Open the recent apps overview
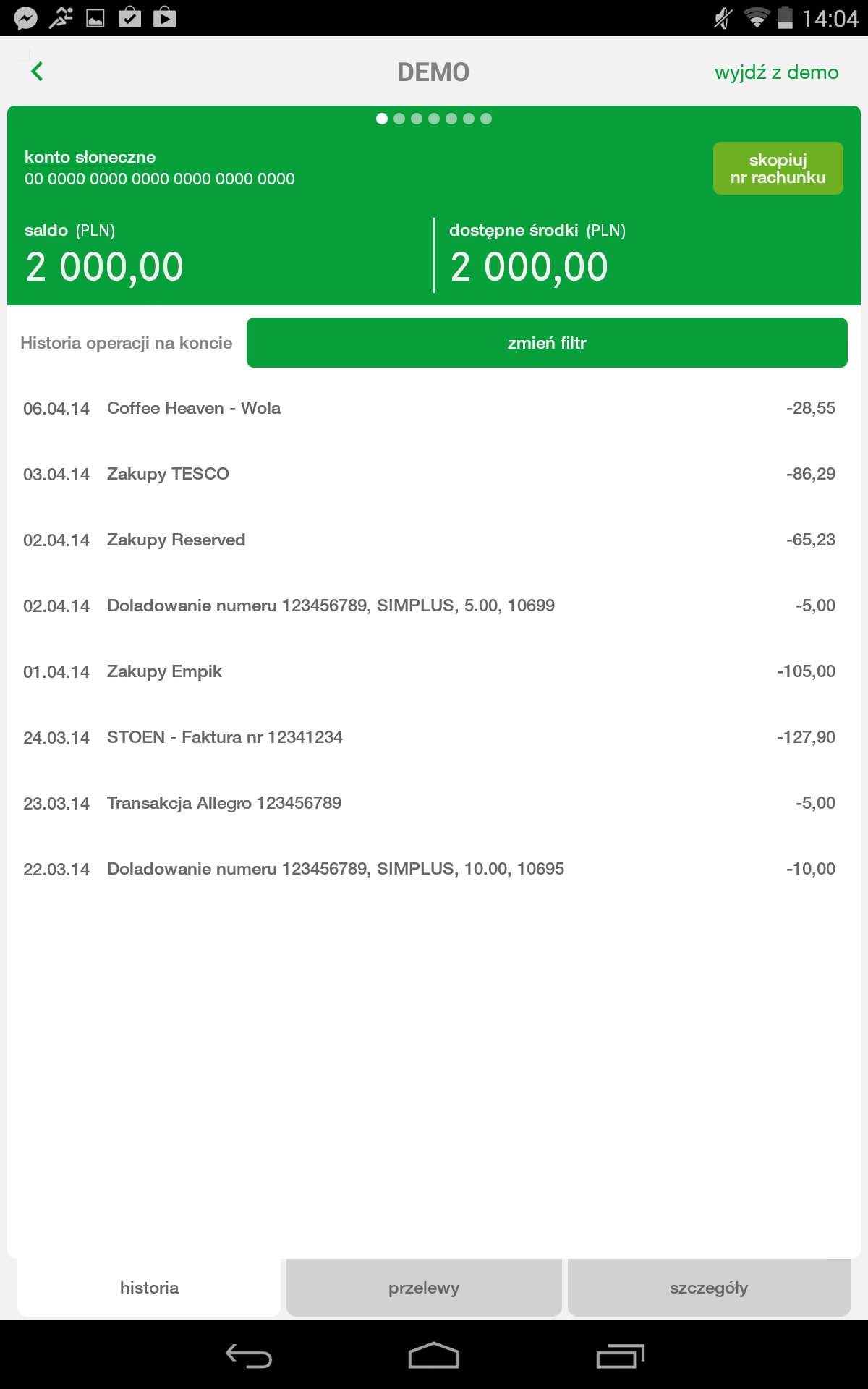The width and height of the screenshot is (868, 1389). (620, 1356)
